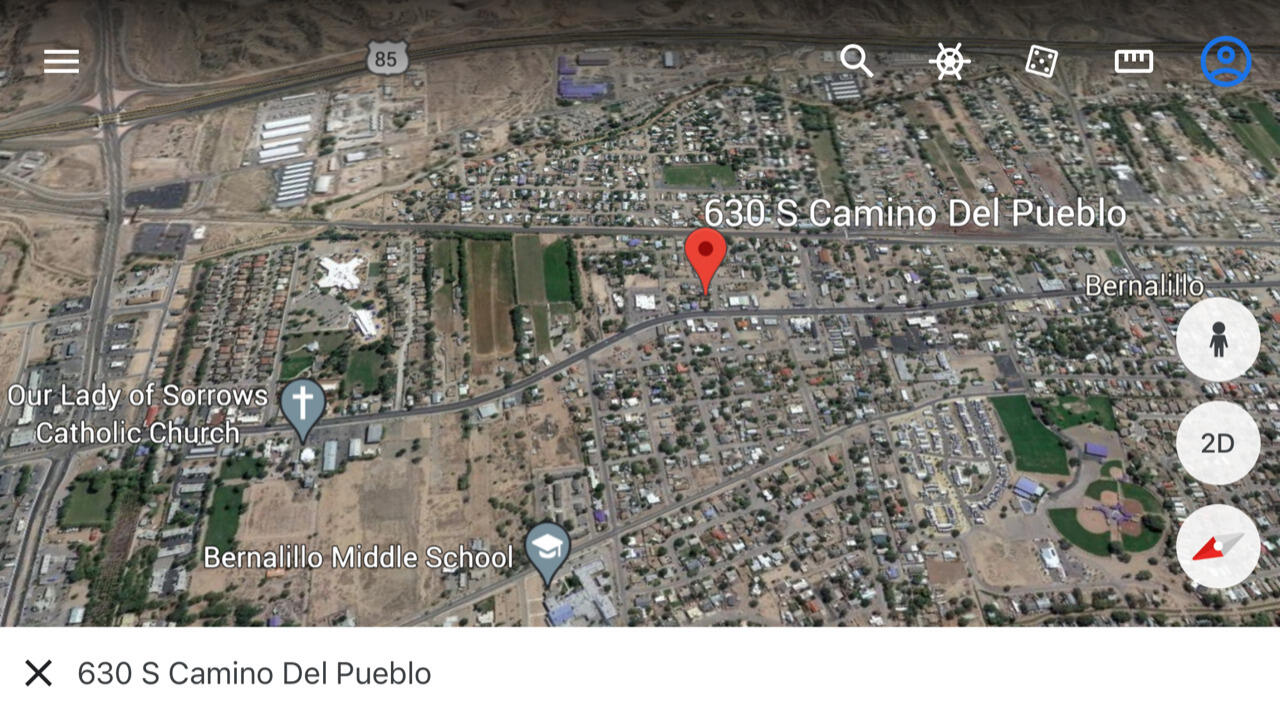The image size is (1280, 719).
Task: Tap the red 630 S Camino Del Pueblo pin
Action: click(x=706, y=255)
